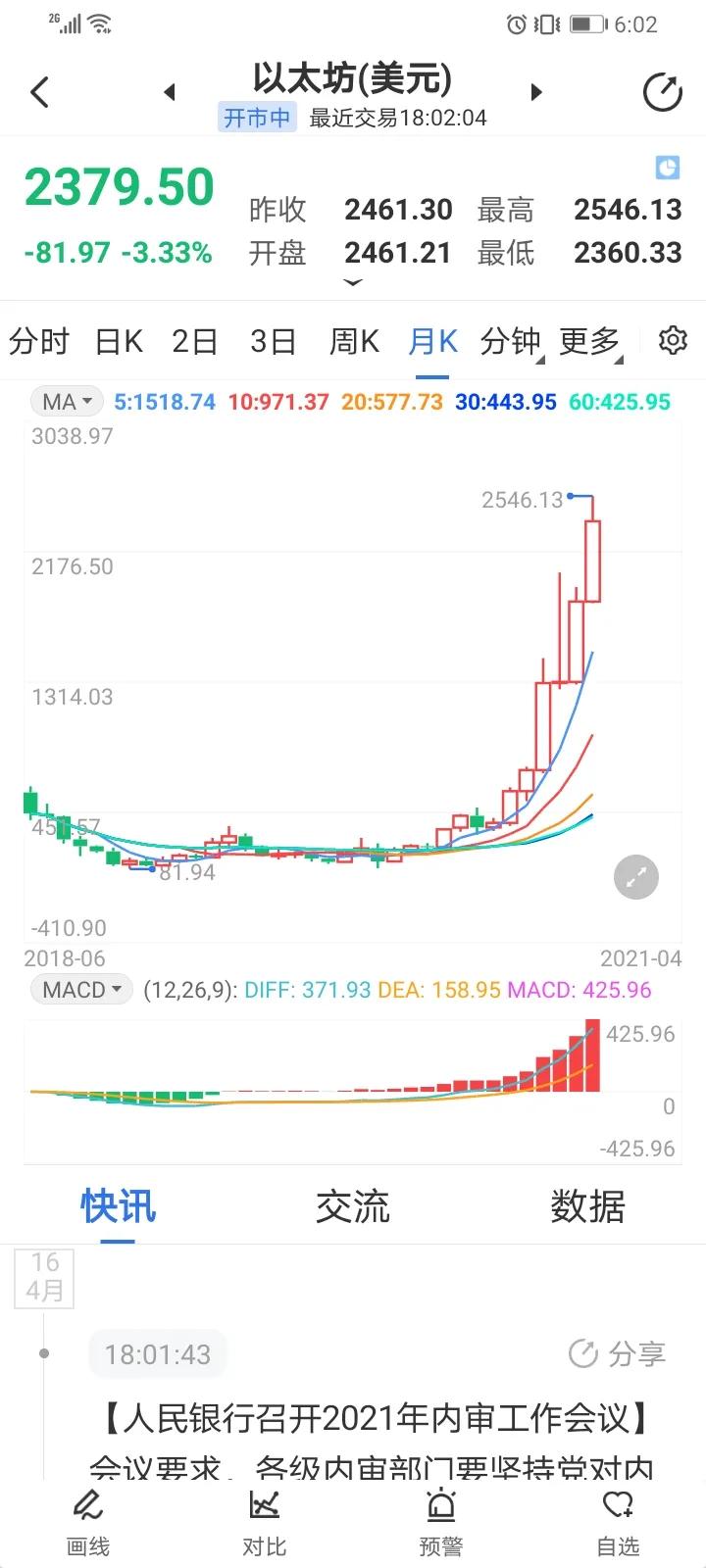Image resolution: width=706 pixels, height=1568 pixels.
Task: Select the 数据 data tab
Action: click(588, 1207)
